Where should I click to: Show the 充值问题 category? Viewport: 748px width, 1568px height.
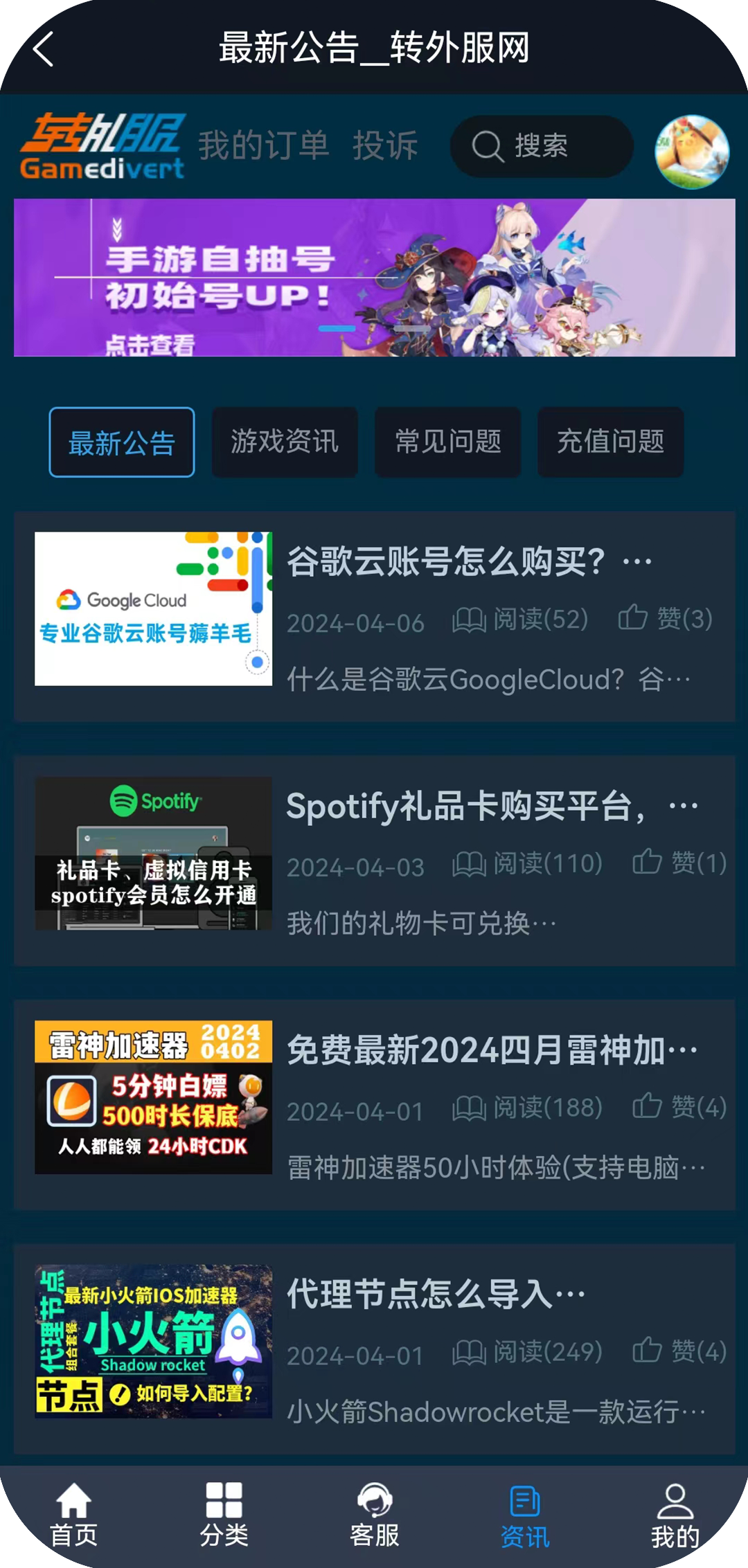pos(611,442)
